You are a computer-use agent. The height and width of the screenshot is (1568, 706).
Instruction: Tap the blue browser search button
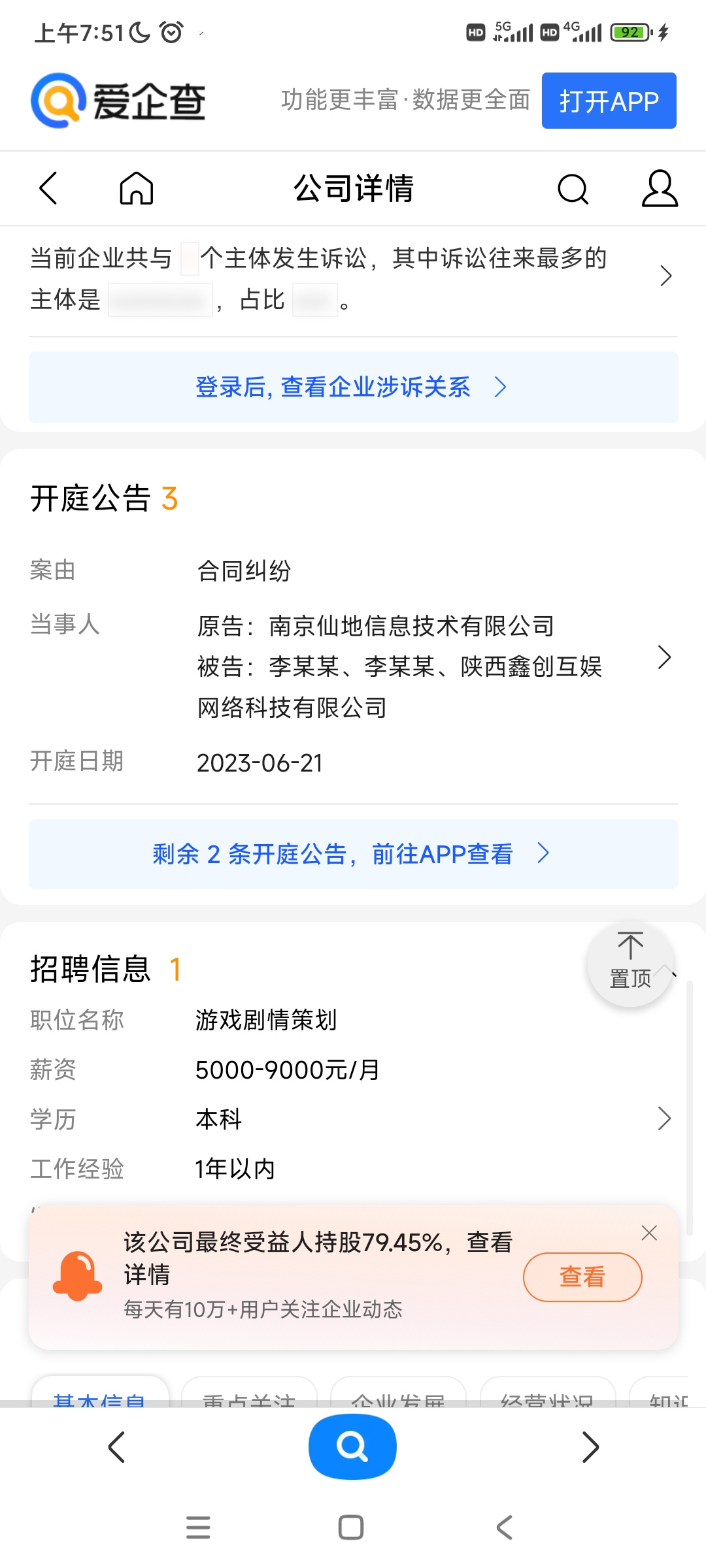tap(352, 1446)
